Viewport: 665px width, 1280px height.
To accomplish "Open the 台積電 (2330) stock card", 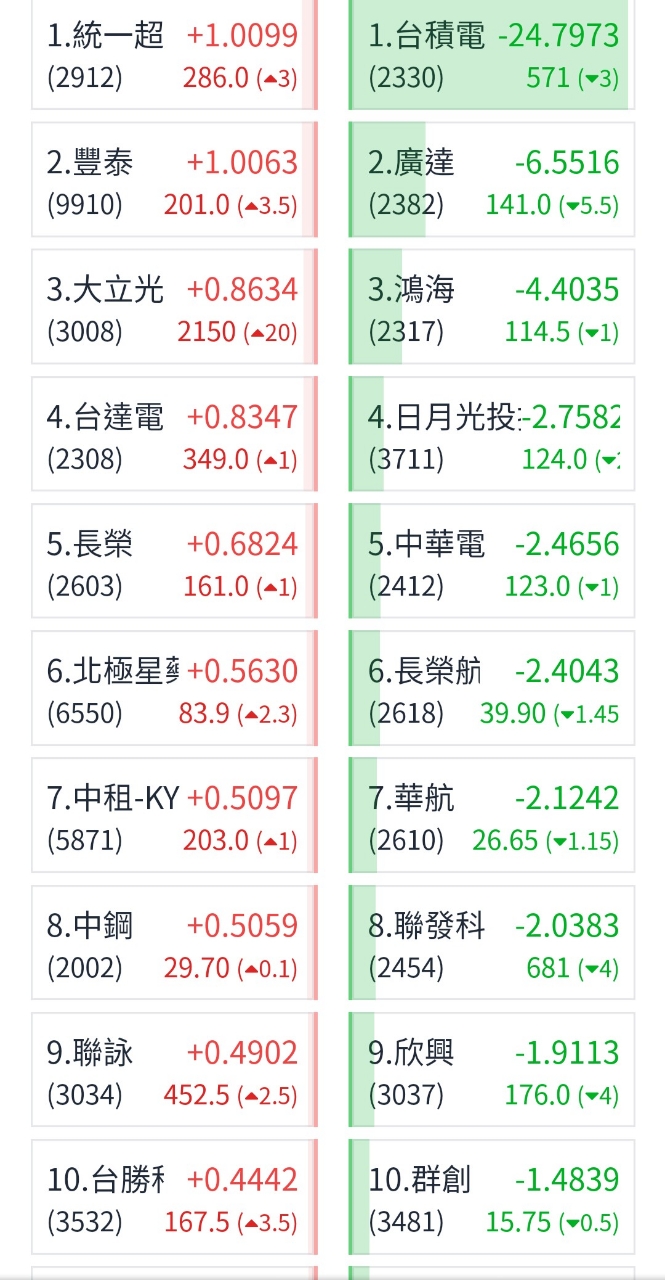I will click(492, 54).
